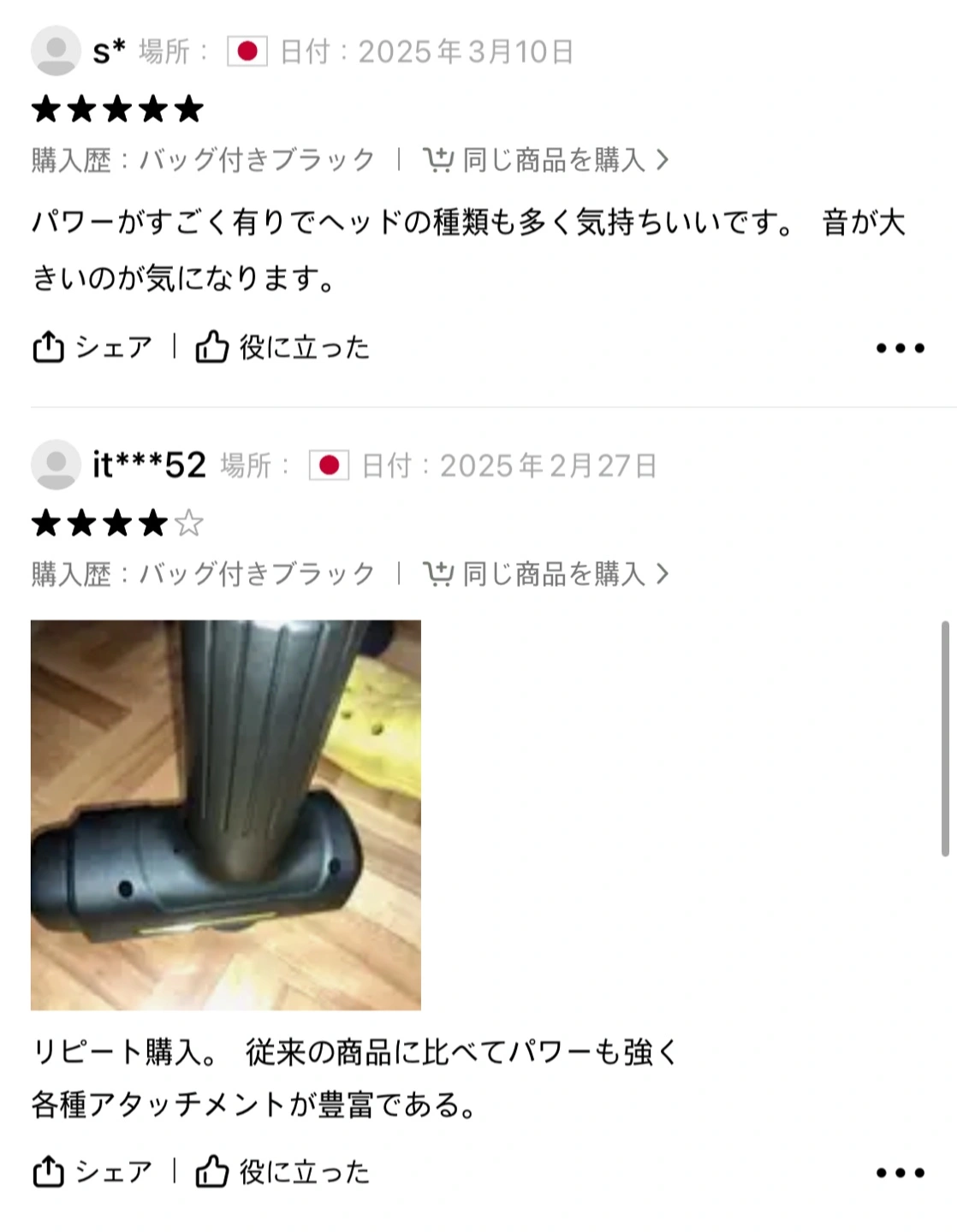Screen dimensions: 957x1232
Task: Open overflow menu on s* review
Action: (900, 348)
